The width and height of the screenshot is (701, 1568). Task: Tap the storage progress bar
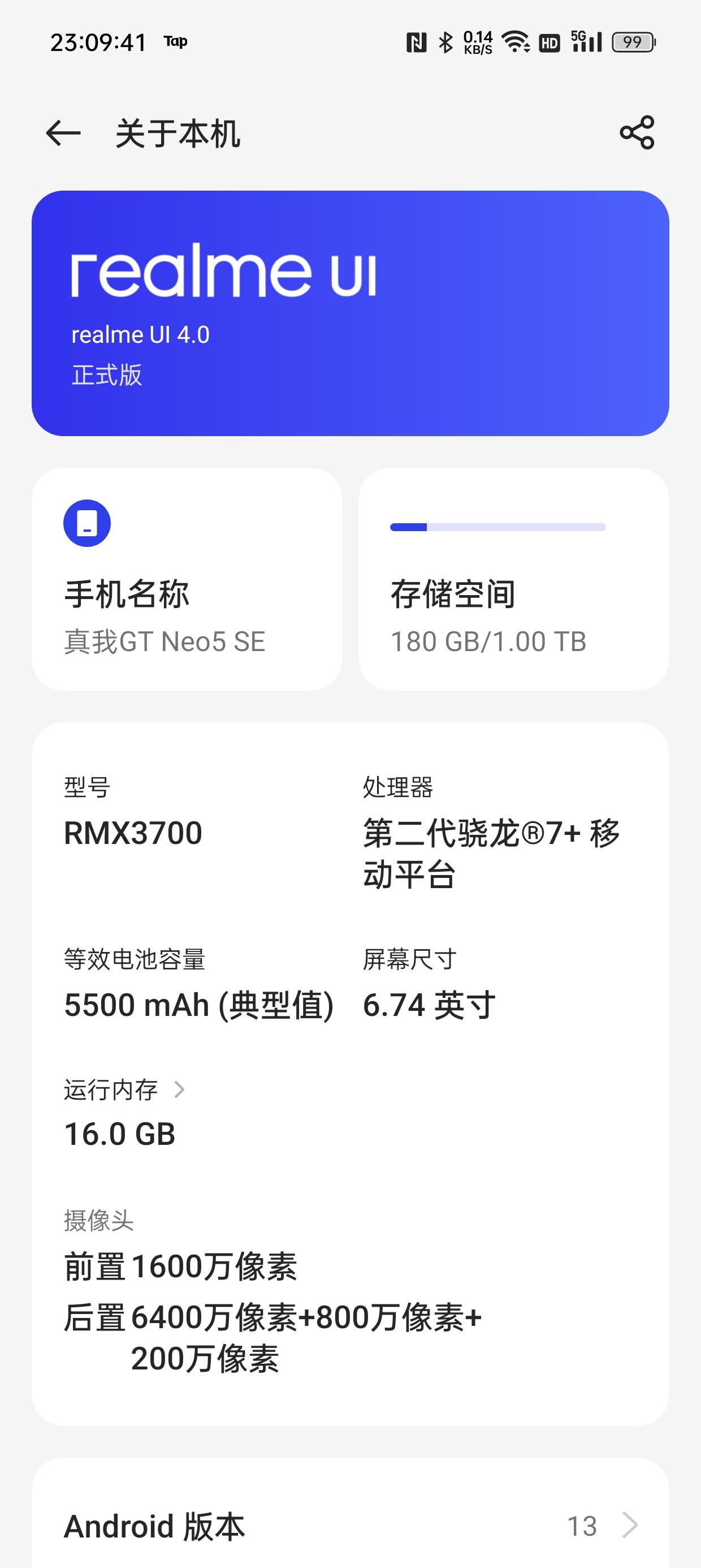coord(497,527)
